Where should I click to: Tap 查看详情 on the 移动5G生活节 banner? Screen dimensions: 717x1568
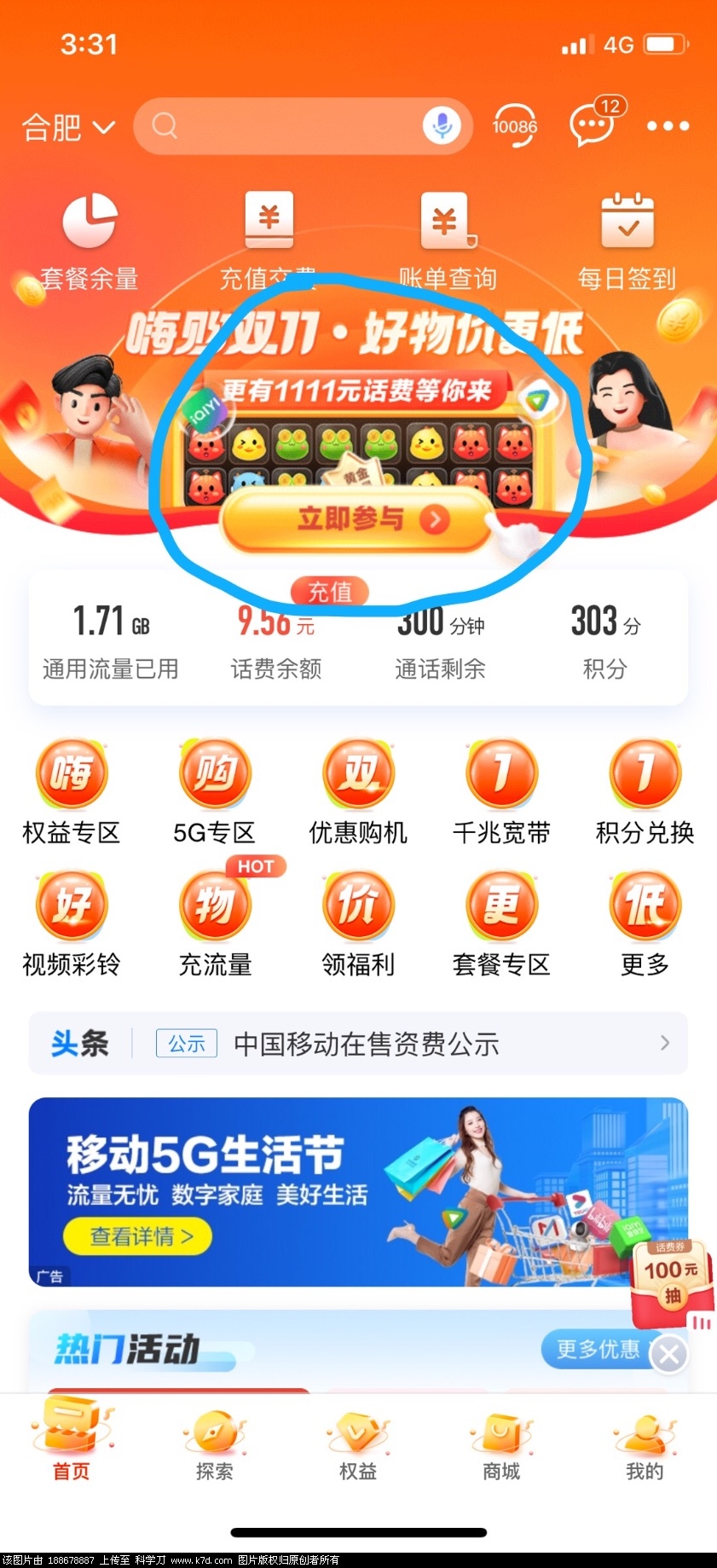(138, 1235)
